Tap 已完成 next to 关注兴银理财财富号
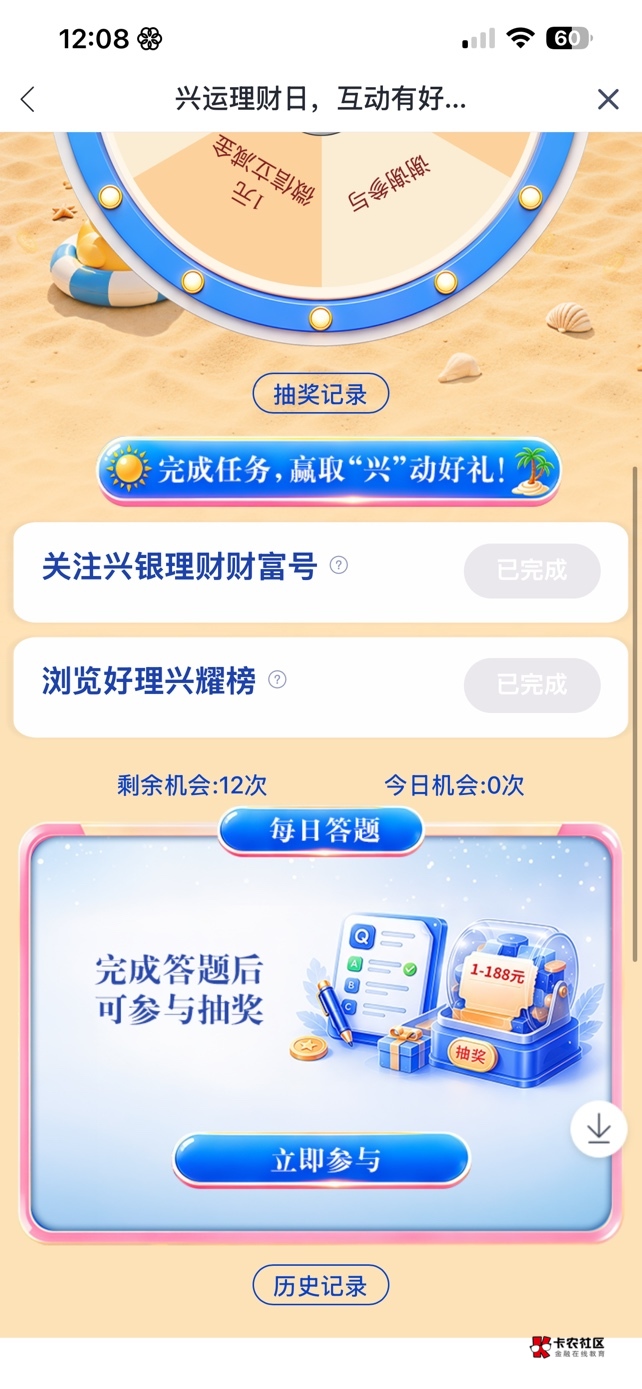The height and width of the screenshot is (1389, 642). pos(532,571)
